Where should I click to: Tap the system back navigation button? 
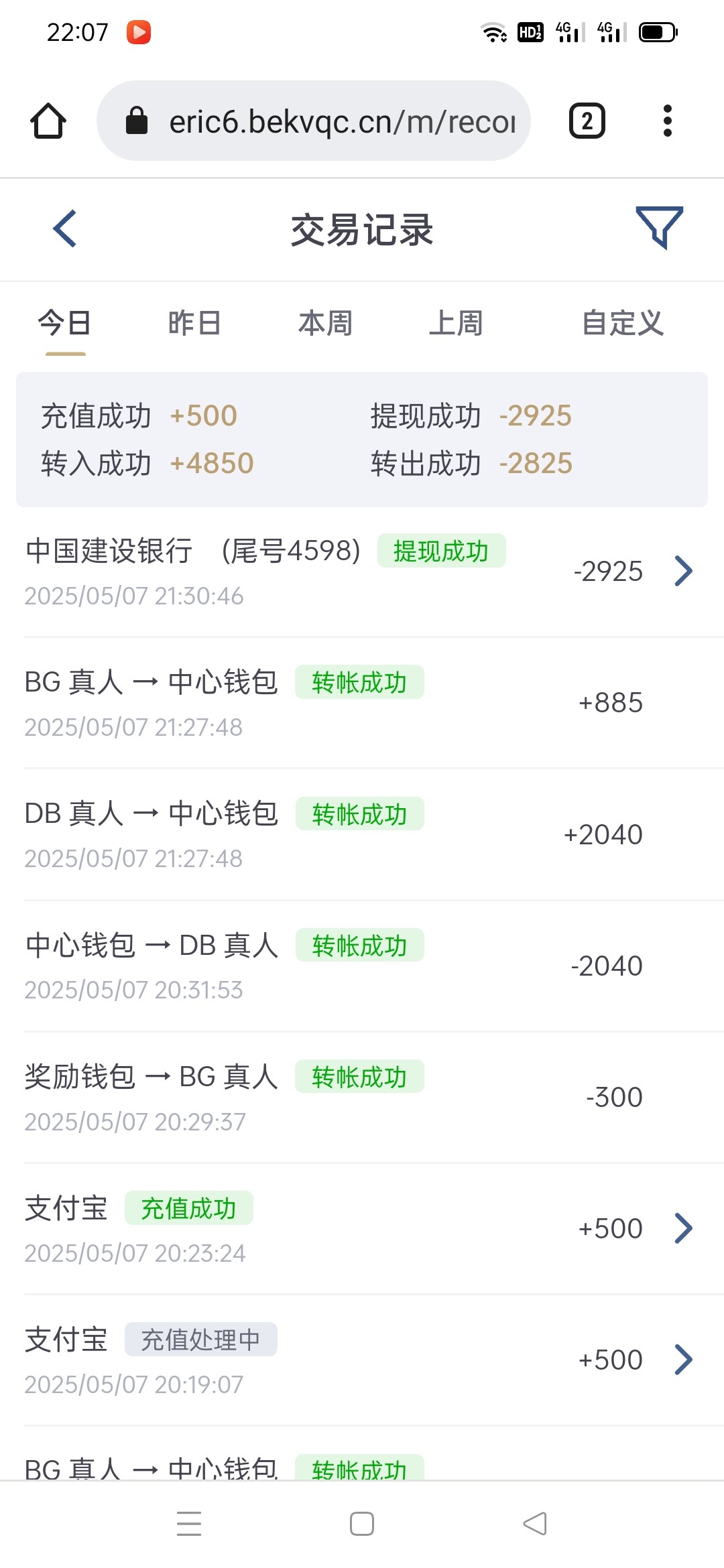pyautogui.click(x=535, y=1524)
